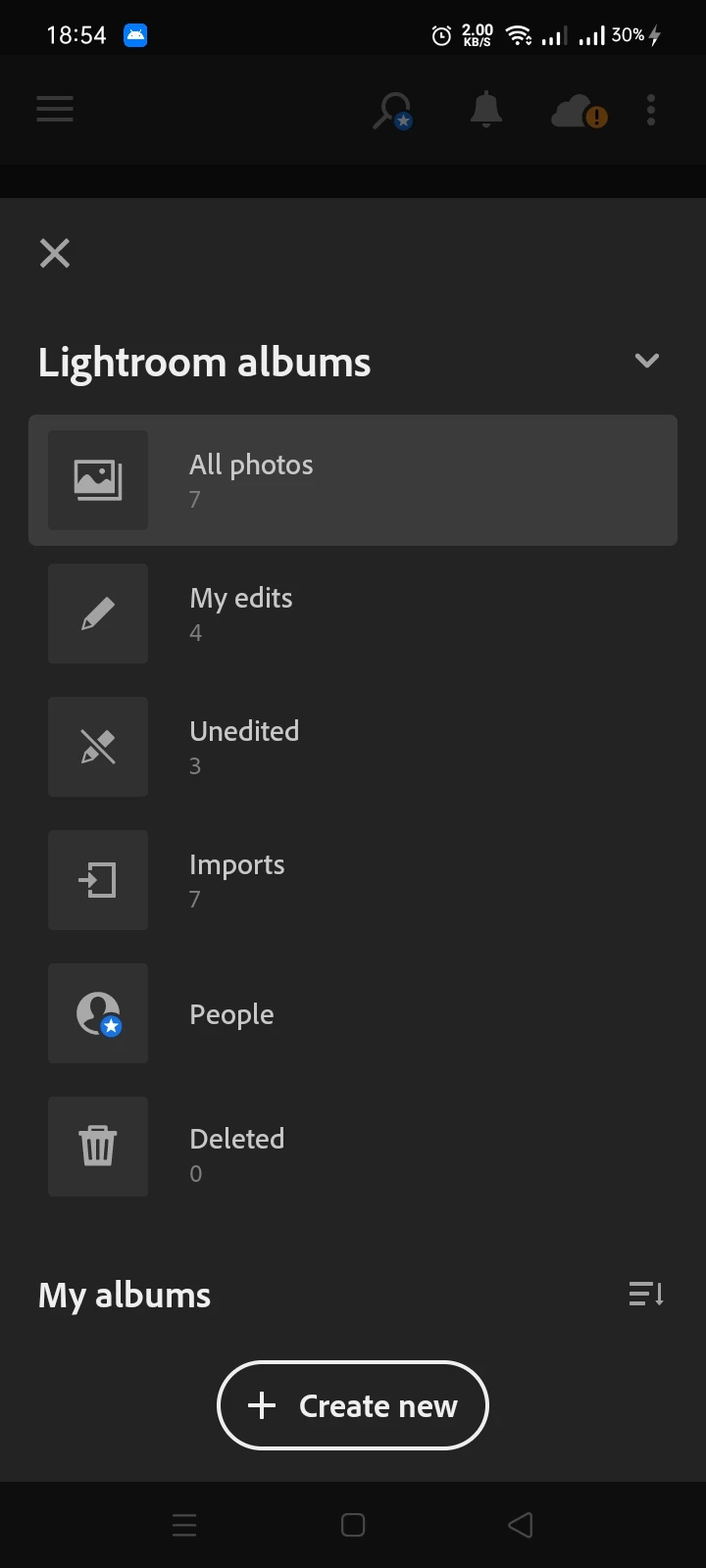Open the search icon in the top bar

pyautogui.click(x=393, y=111)
